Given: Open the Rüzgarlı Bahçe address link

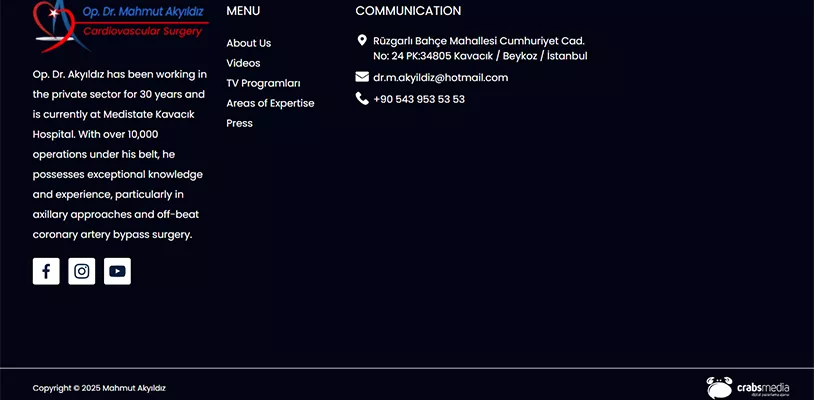Looking at the screenshot, I should point(478,48).
